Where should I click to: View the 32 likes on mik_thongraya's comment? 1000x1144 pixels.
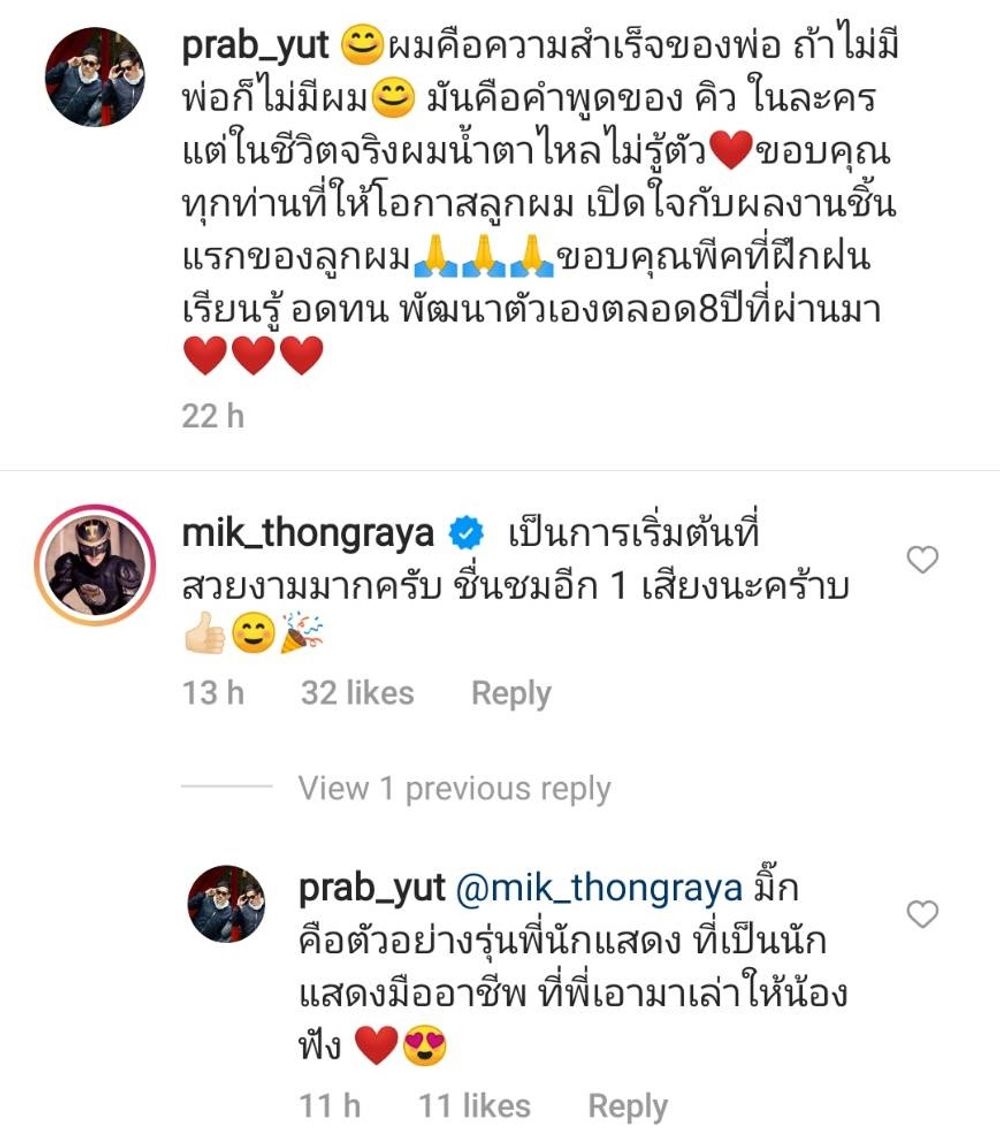pyautogui.click(x=357, y=693)
